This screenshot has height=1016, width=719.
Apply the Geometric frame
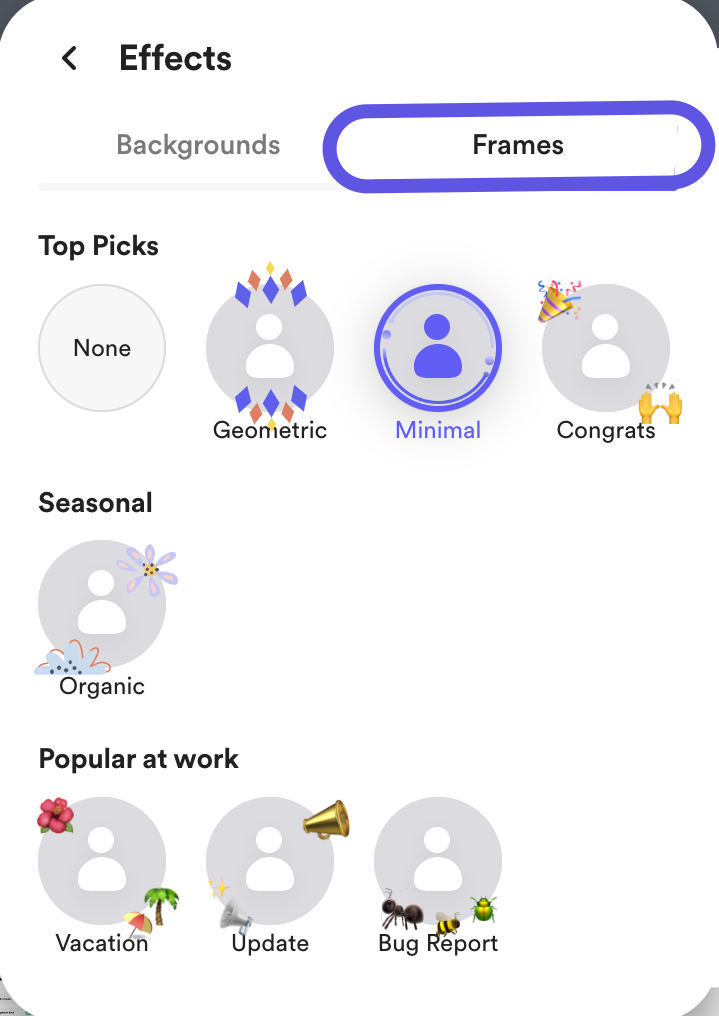[270, 348]
